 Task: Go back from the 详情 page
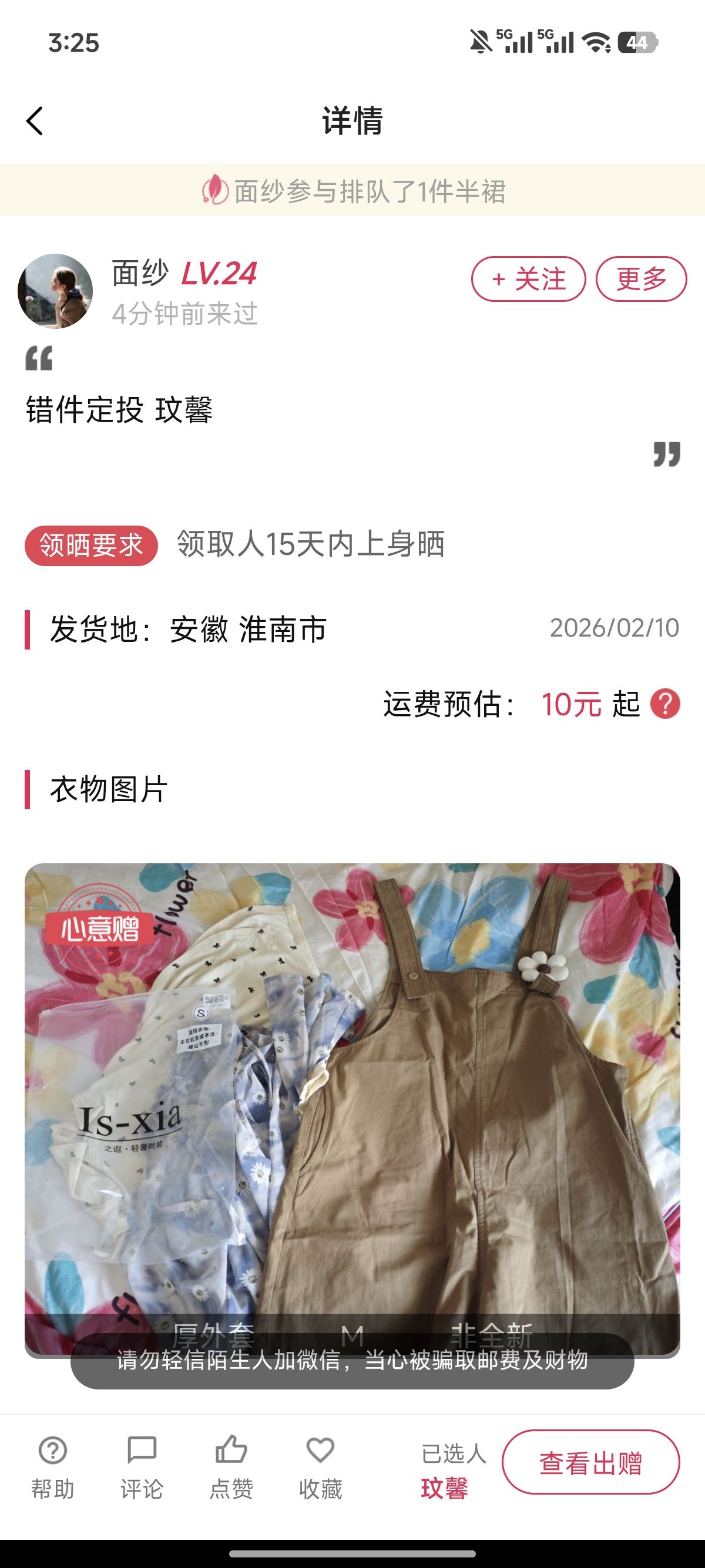(x=35, y=120)
